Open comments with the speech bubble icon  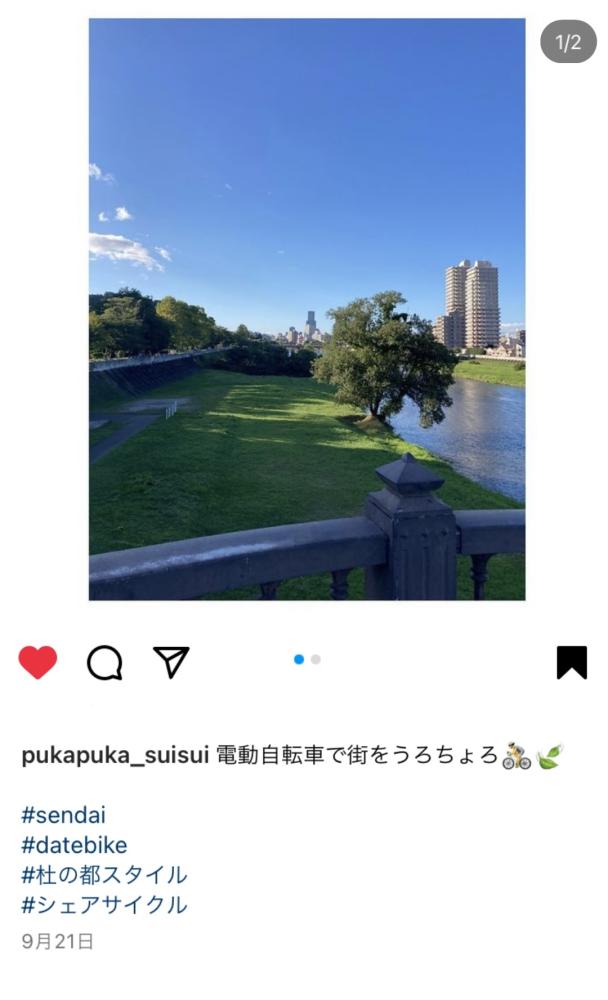[105, 663]
